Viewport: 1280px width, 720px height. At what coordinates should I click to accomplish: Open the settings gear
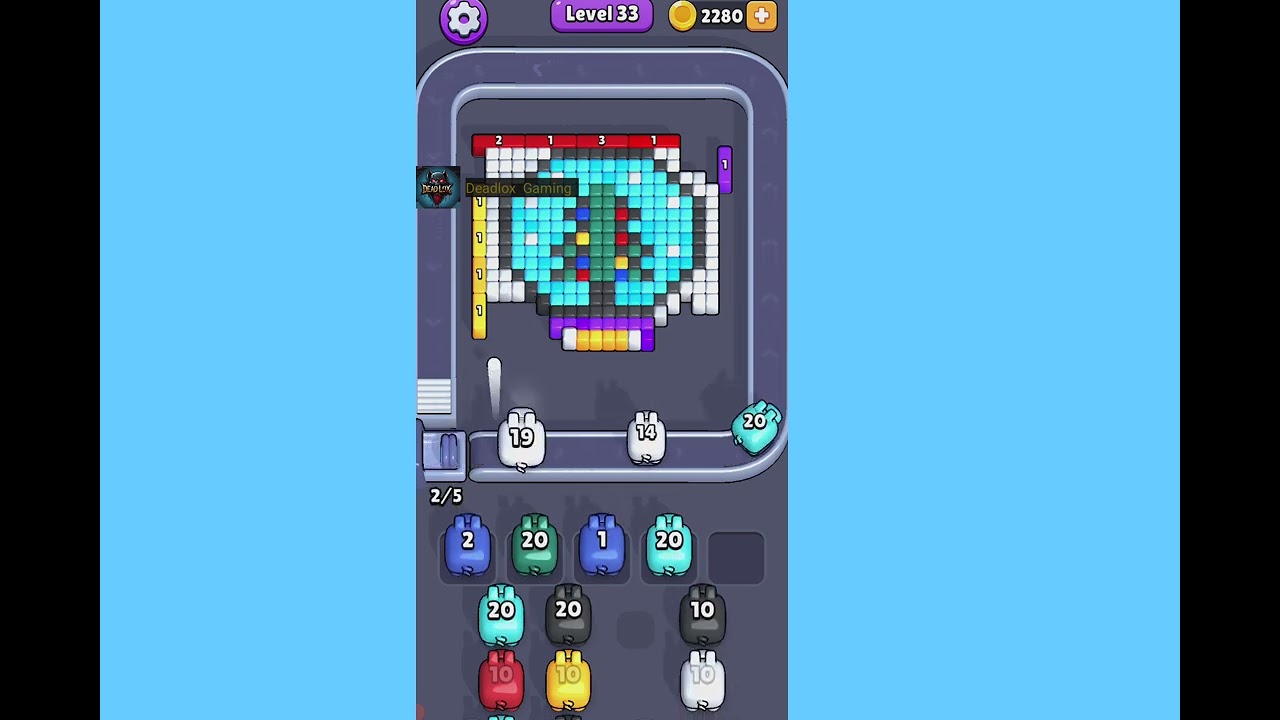463,19
